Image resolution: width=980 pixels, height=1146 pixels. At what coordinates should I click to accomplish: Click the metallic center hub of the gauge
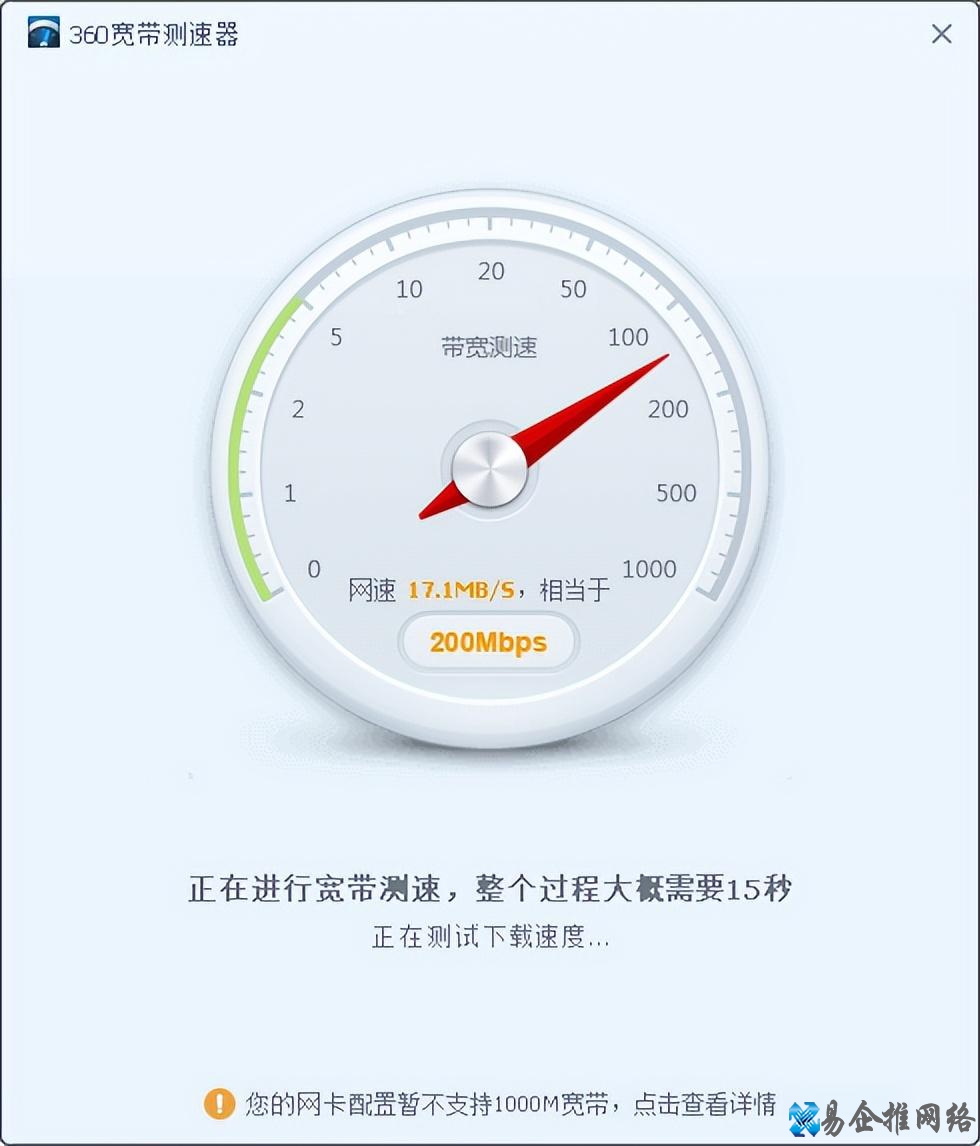click(488, 468)
